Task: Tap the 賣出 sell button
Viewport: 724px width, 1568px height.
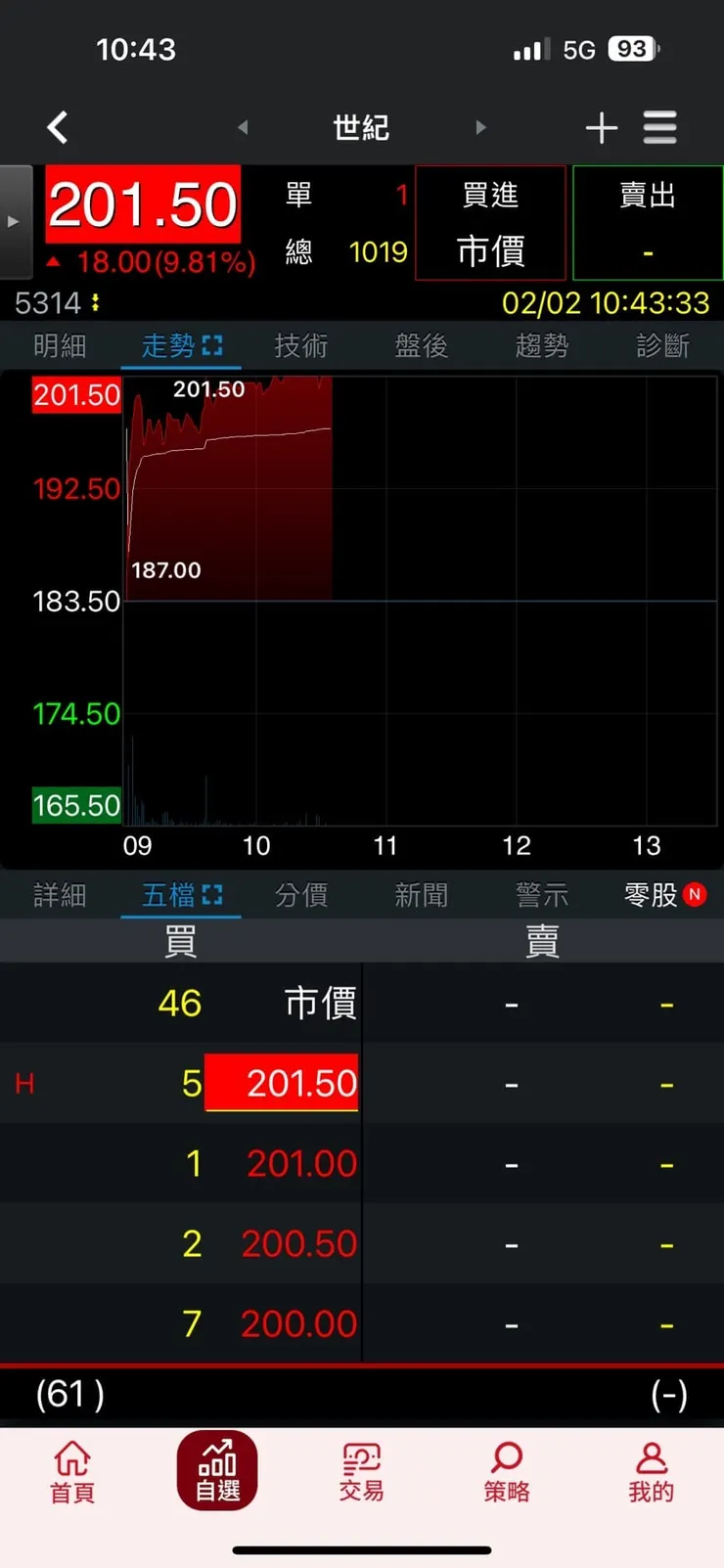Action: tap(648, 222)
